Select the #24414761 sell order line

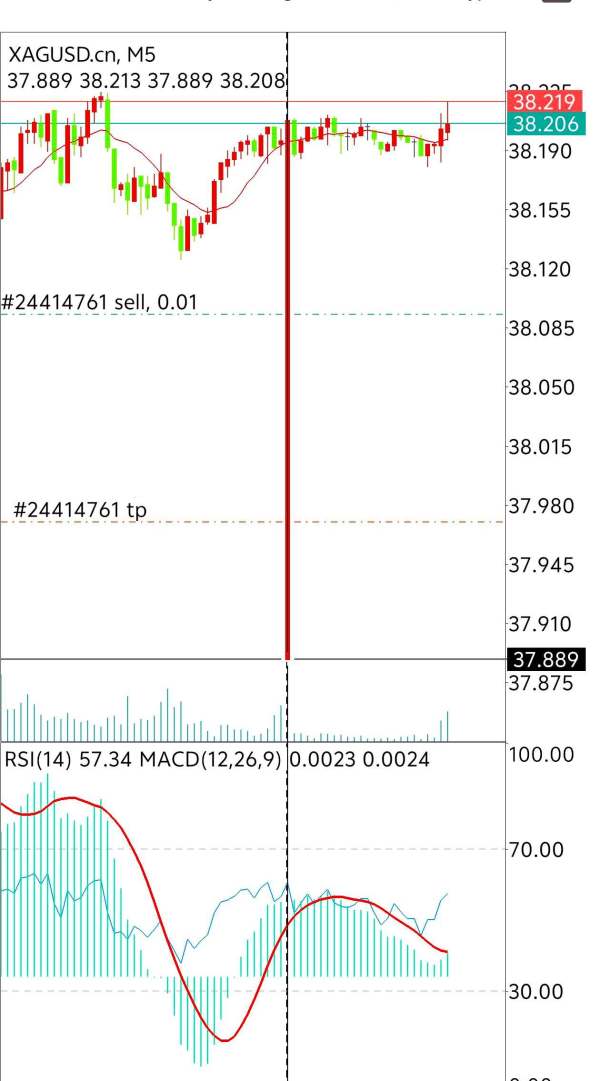252,314
